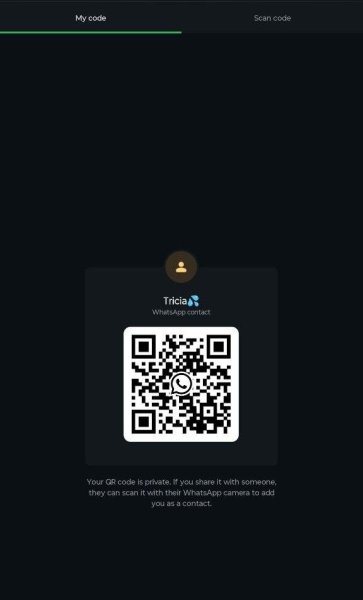Switch to the Scan code tab
This screenshot has height=600, width=363.
[x=272, y=18]
